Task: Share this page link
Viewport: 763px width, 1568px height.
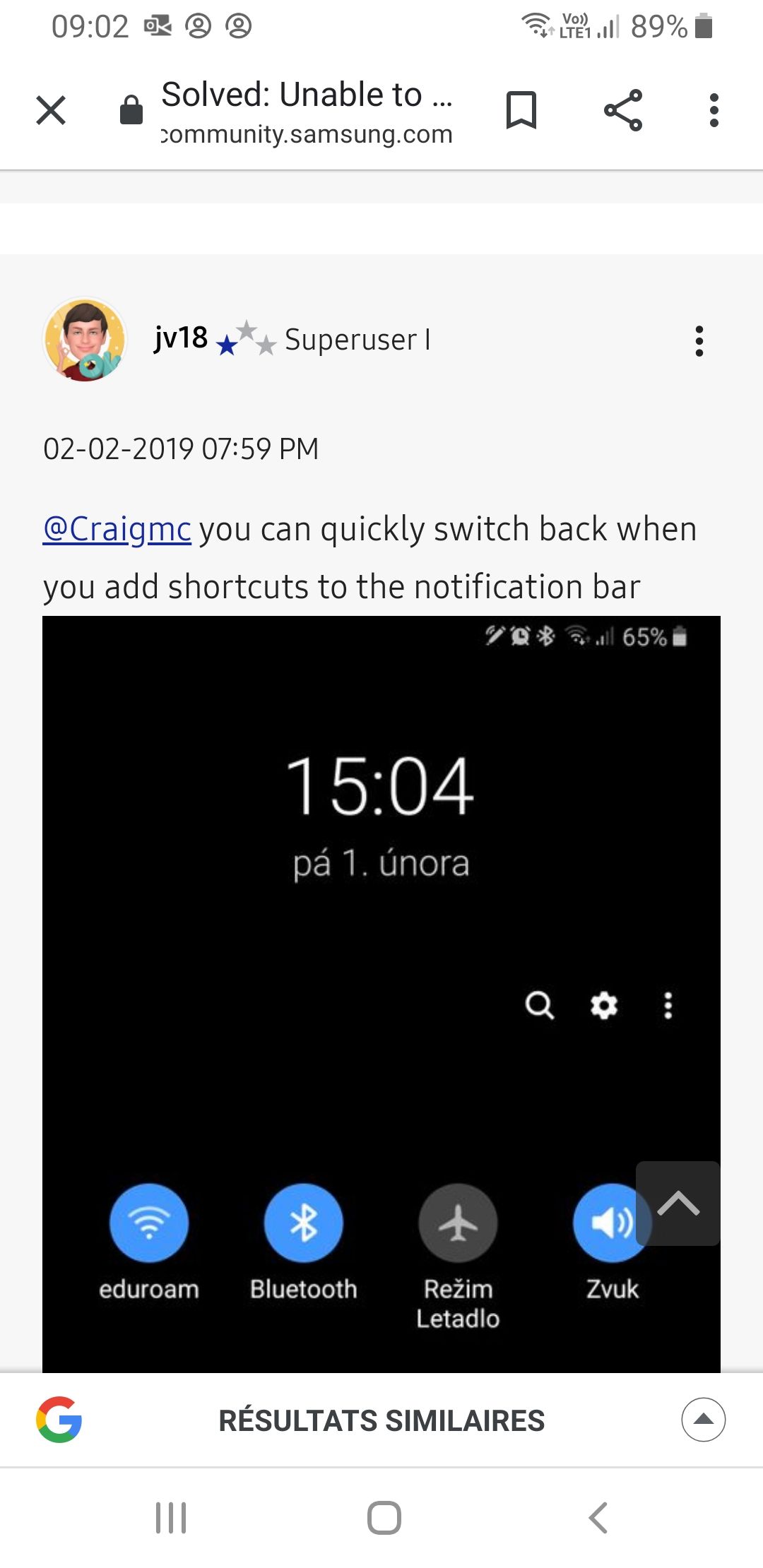Action: (x=623, y=110)
